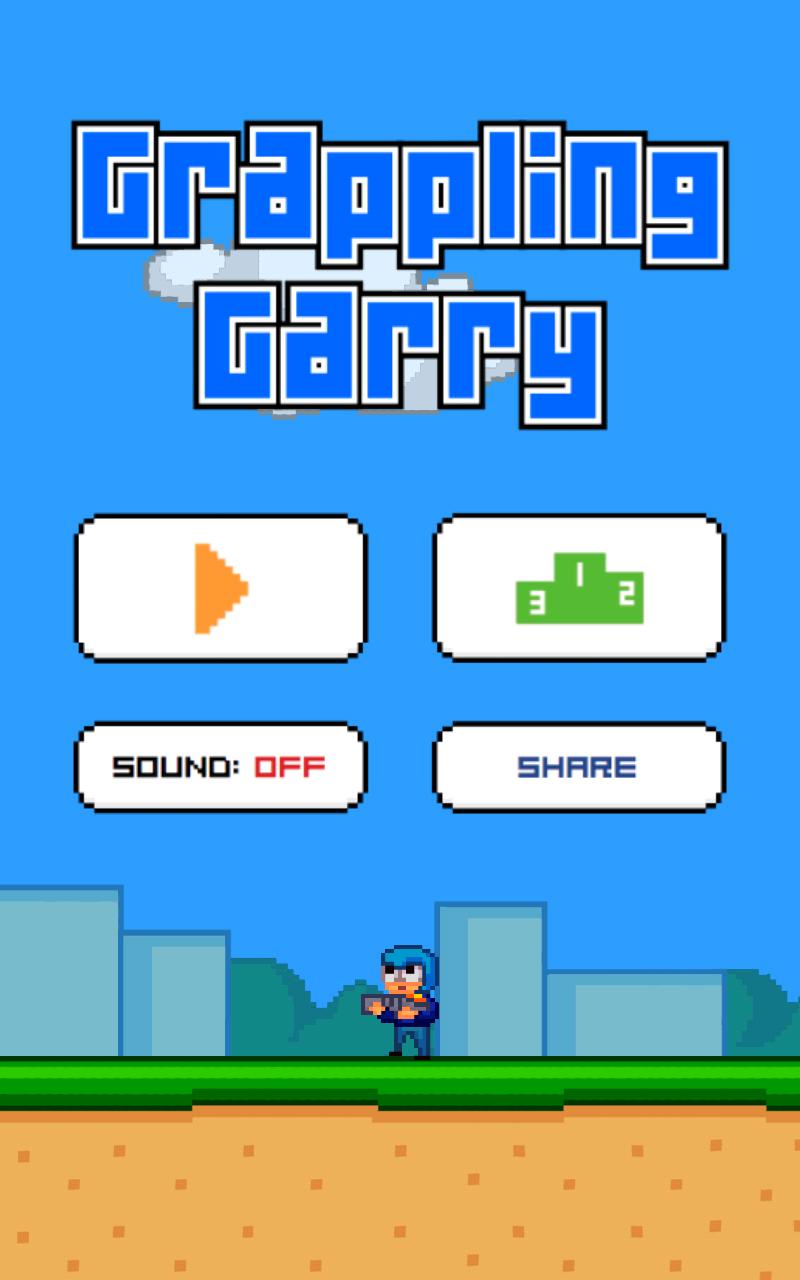Toggle the Sound: OFF setting

221,767
